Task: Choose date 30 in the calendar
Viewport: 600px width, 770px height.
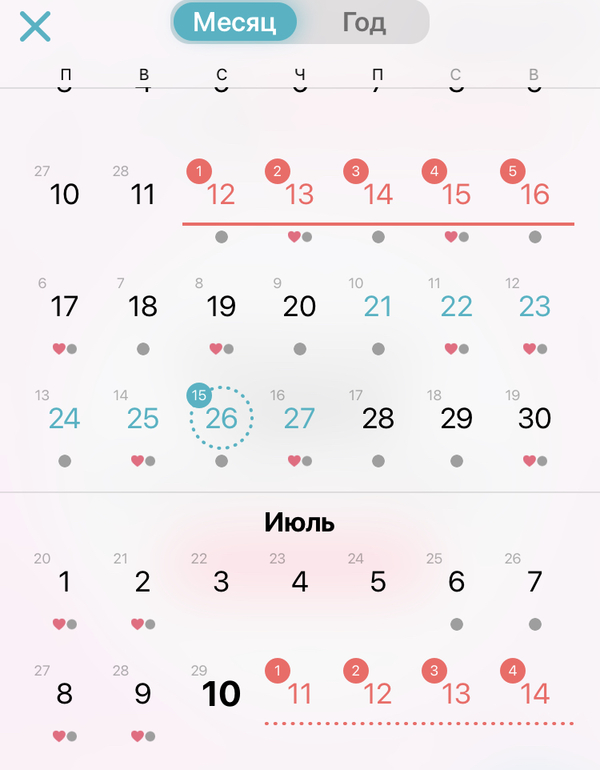Action: pos(535,418)
